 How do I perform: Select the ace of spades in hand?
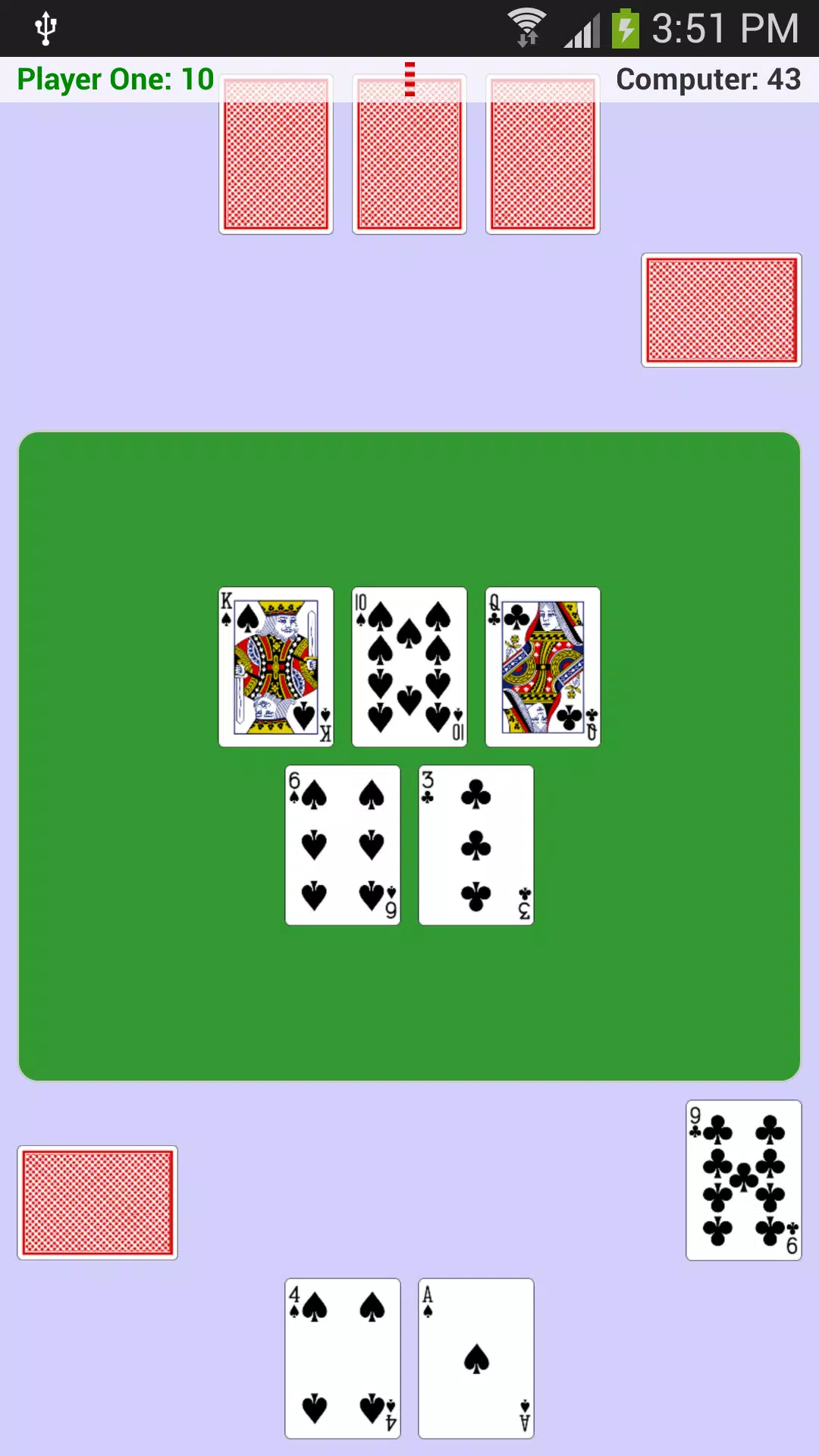point(476,1357)
